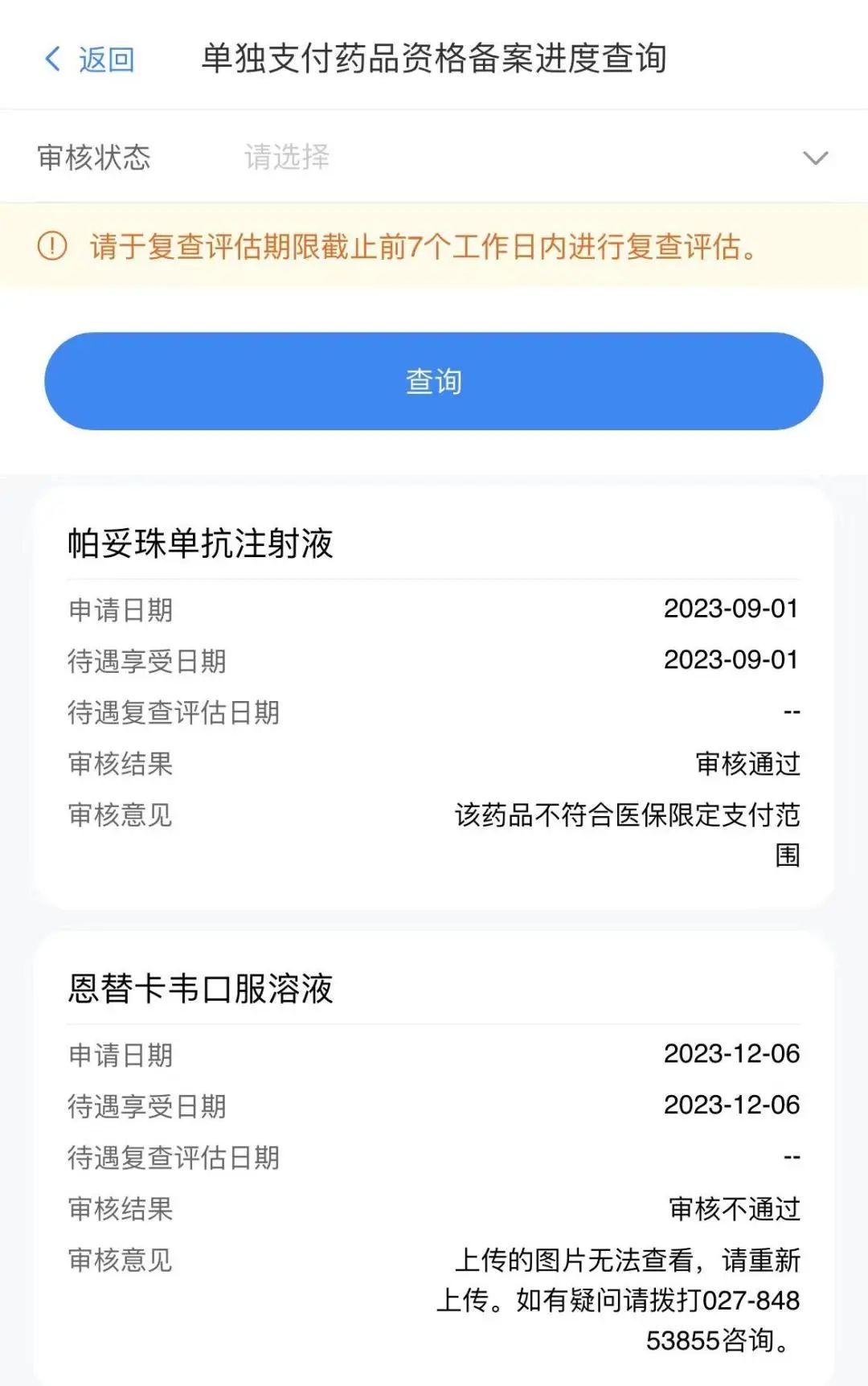Tap the blue 查询 button
This screenshot has width=868, height=1386.
pyautogui.click(x=433, y=381)
